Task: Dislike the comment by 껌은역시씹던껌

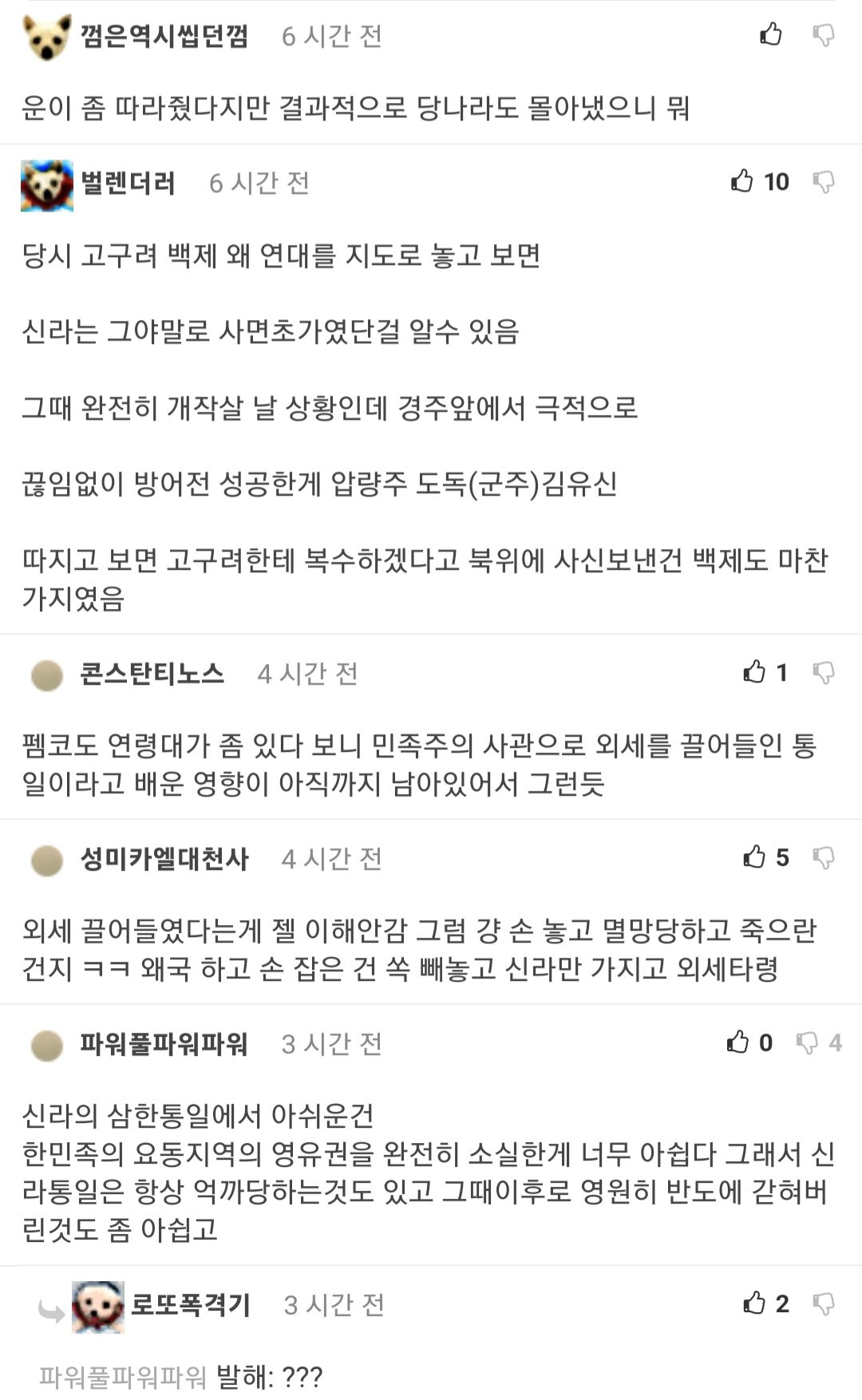Action: [x=824, y=34]
